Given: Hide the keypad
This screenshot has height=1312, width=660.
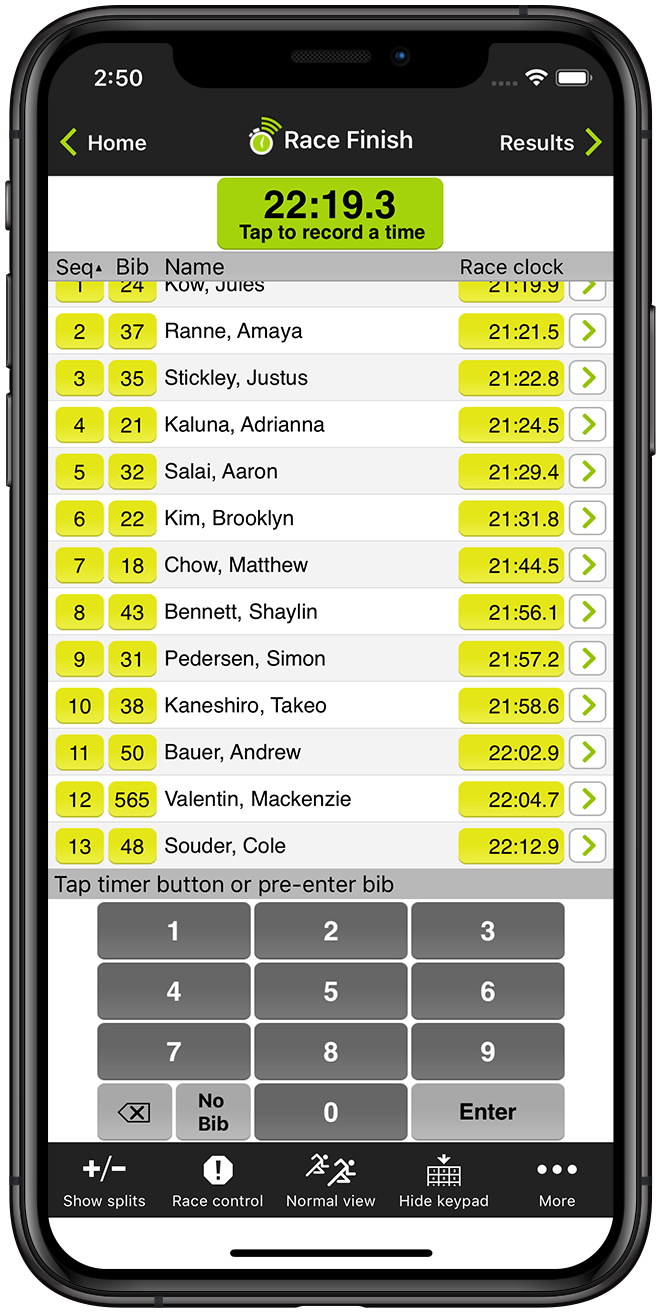Looking at the screenshot, I should click(443, 1181).
